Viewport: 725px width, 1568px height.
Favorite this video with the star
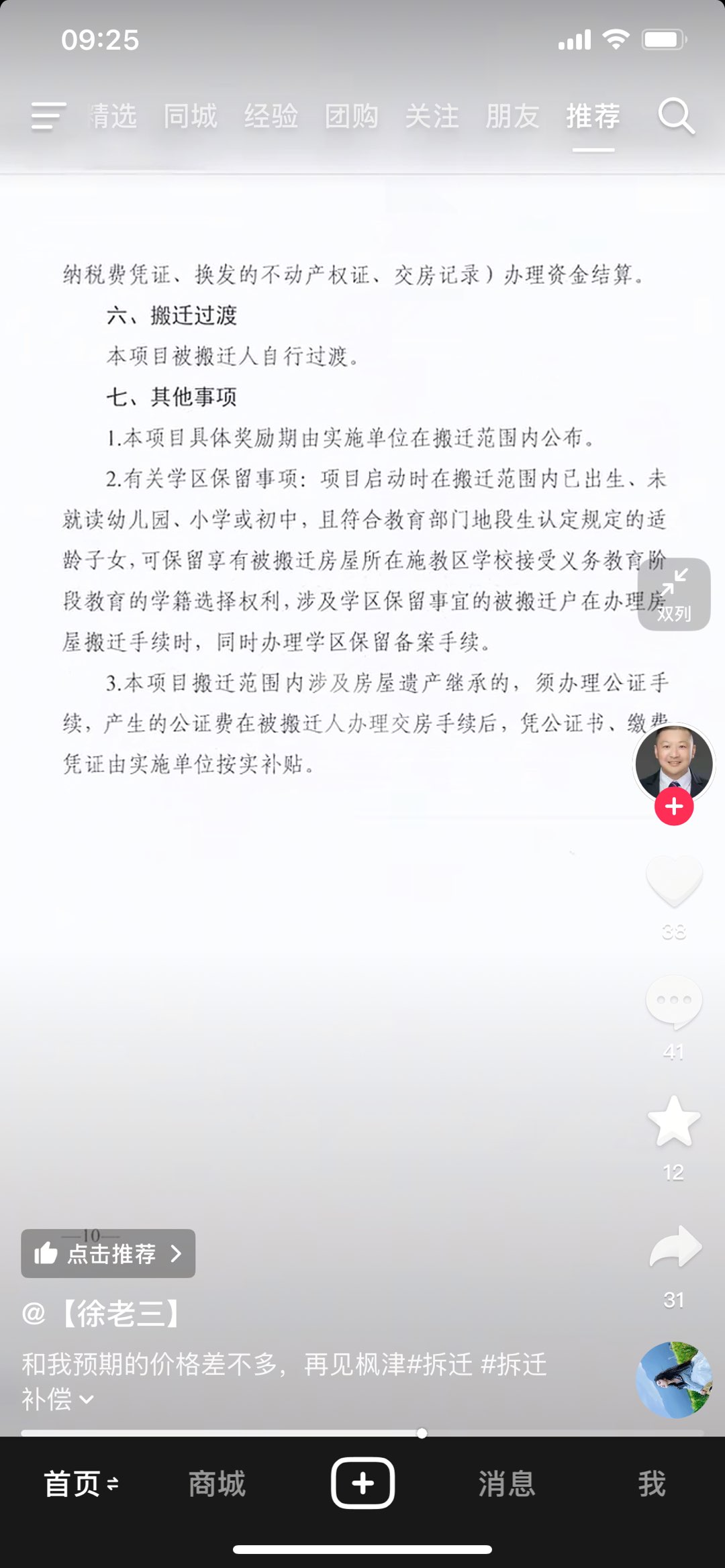(674, 1122)
